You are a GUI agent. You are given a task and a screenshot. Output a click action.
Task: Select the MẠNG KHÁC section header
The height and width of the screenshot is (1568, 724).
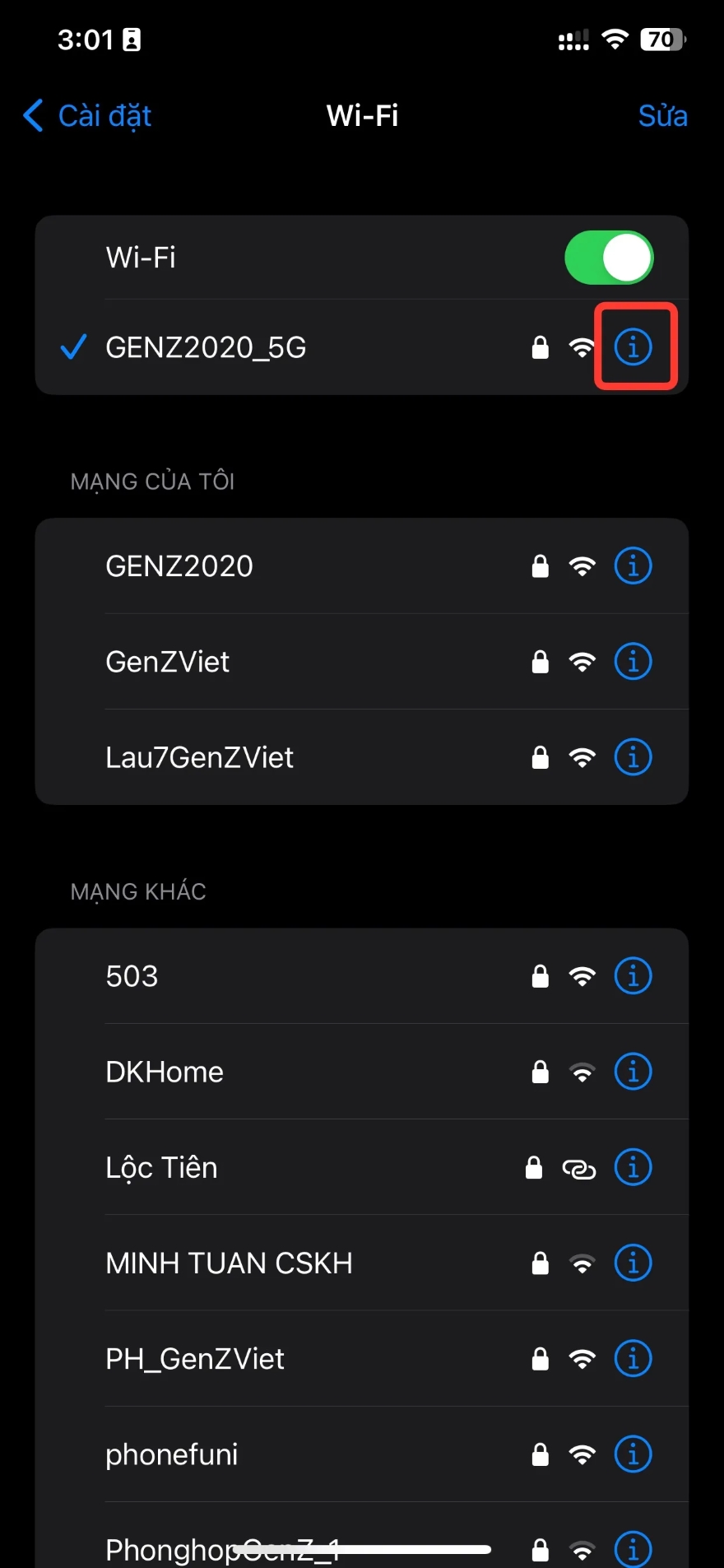[x=137, y=891]
